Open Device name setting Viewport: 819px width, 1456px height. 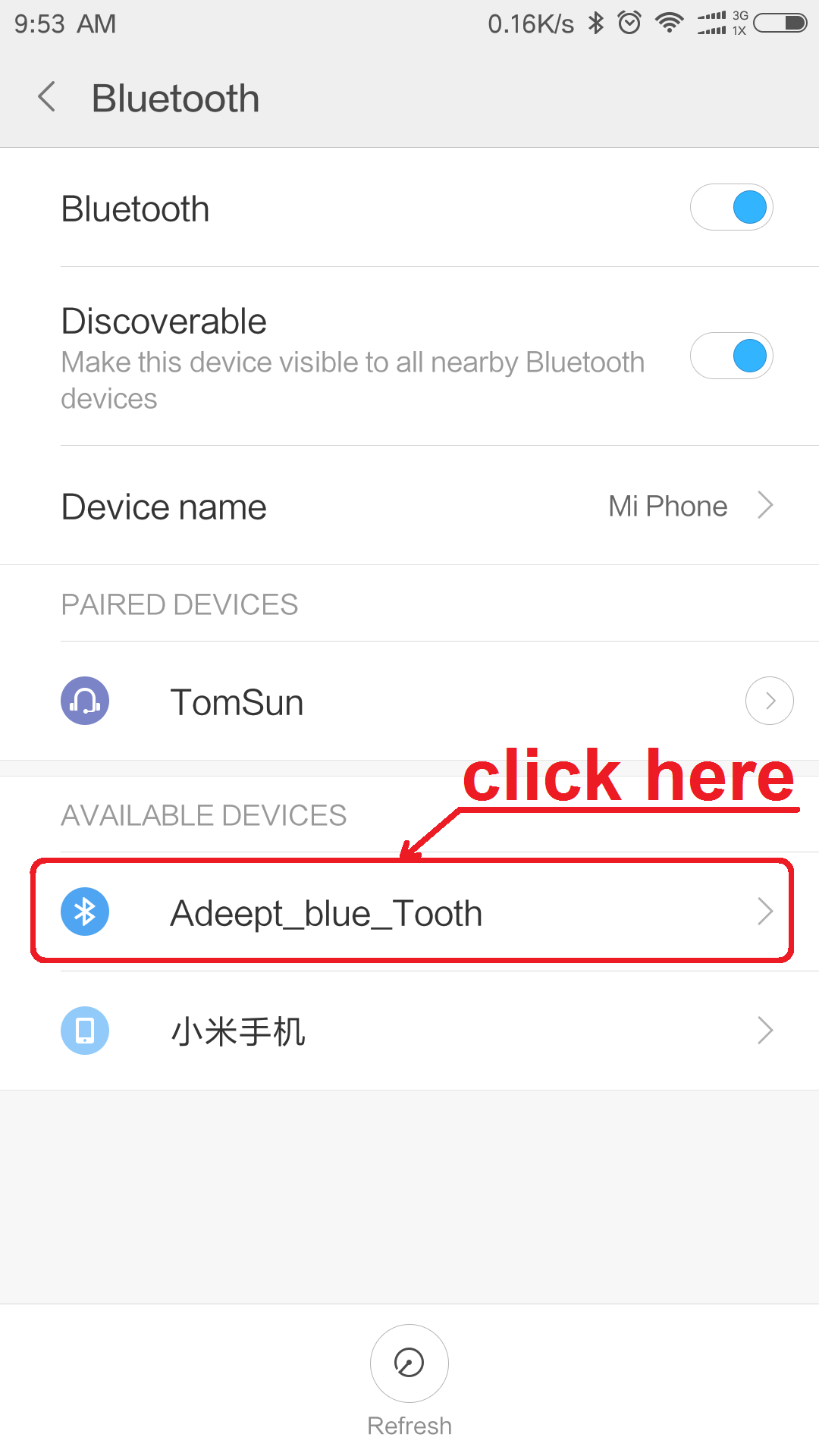[x=409, y=506]
